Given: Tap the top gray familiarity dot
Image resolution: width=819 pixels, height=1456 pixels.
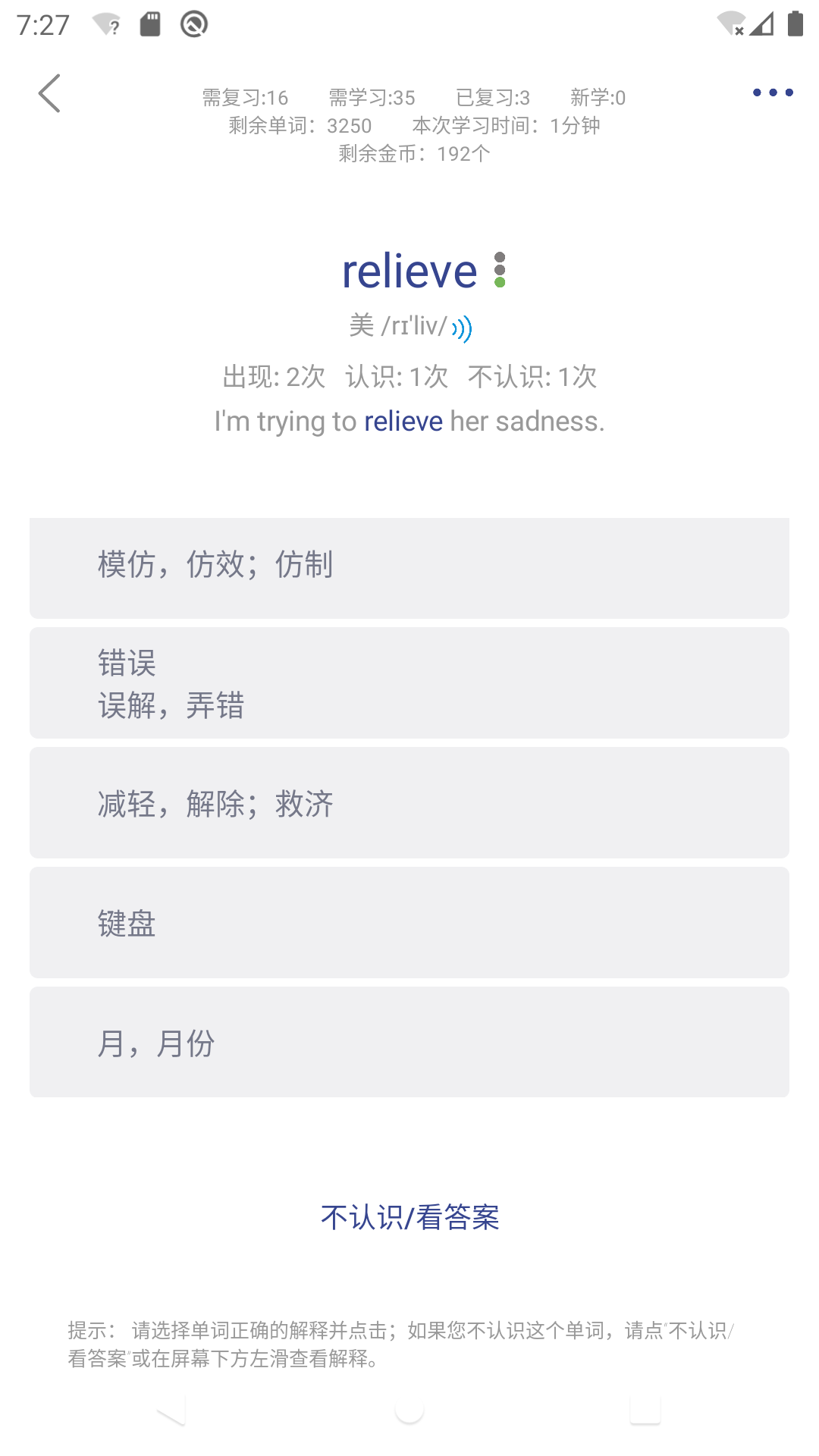Looking at the screenshot, I should point(500,257).
